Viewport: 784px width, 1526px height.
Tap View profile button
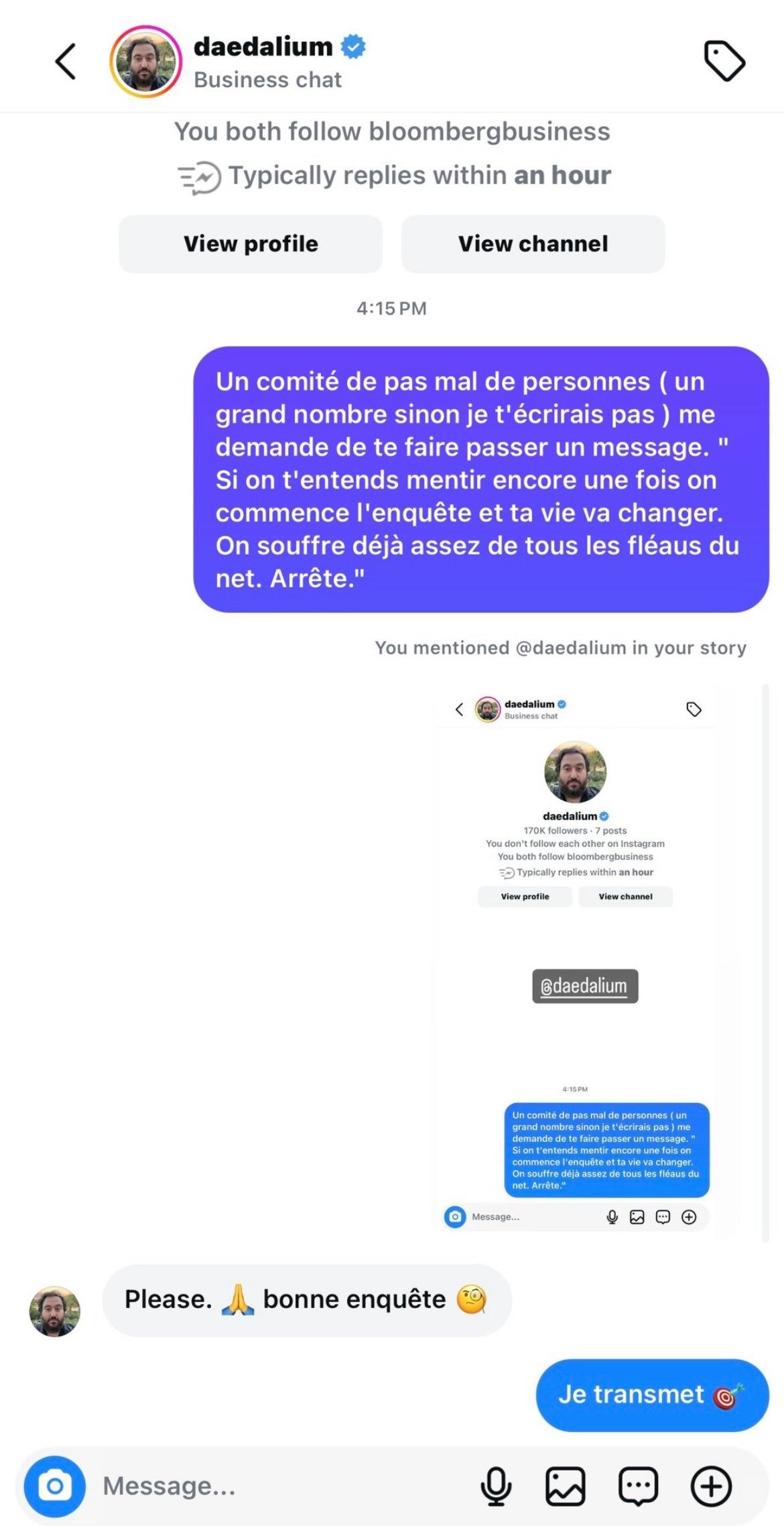click(251, 244)
